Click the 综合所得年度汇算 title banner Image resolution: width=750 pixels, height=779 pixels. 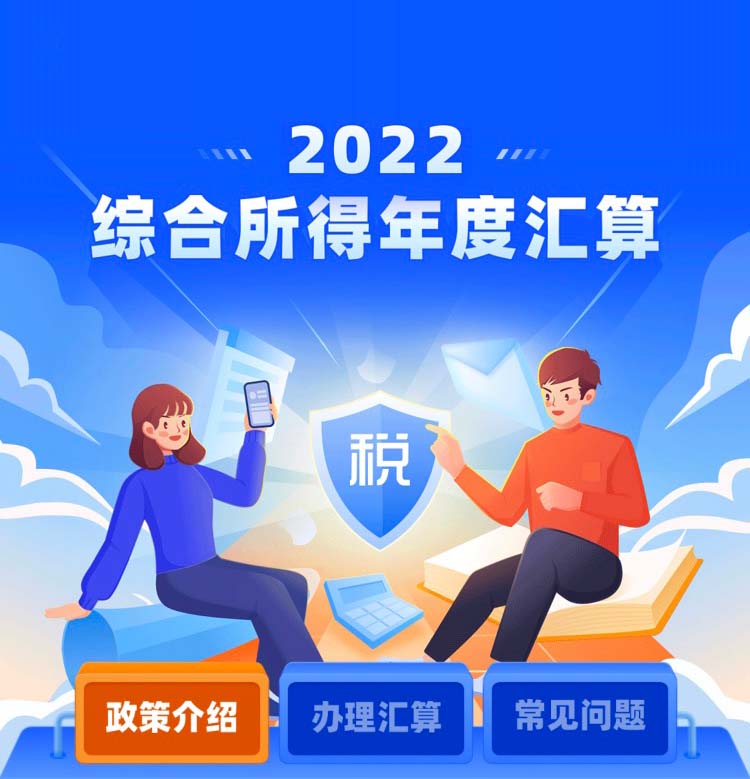pyautogui.click(x=375, y=222)
